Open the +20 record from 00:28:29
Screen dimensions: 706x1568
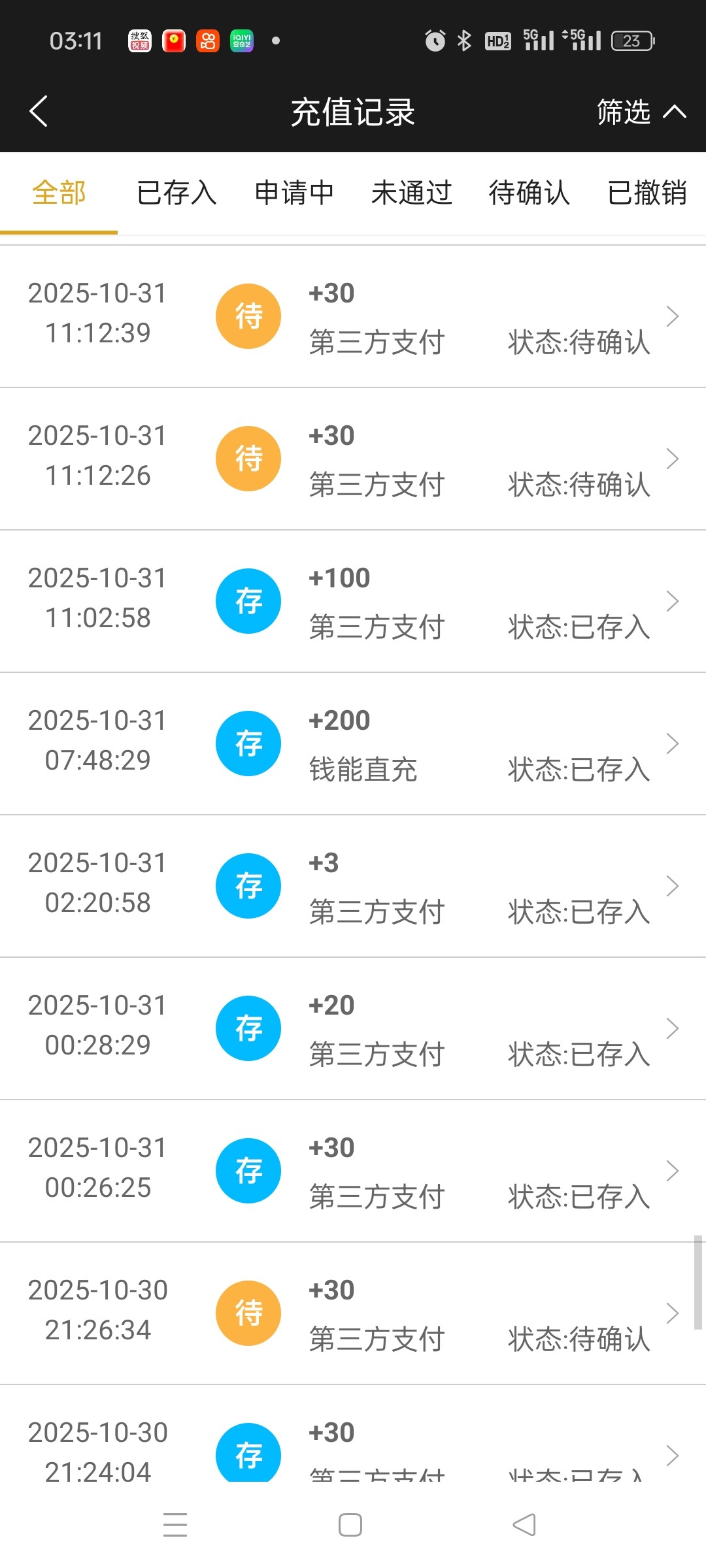pyautogui.click(x=353, y=1029)
